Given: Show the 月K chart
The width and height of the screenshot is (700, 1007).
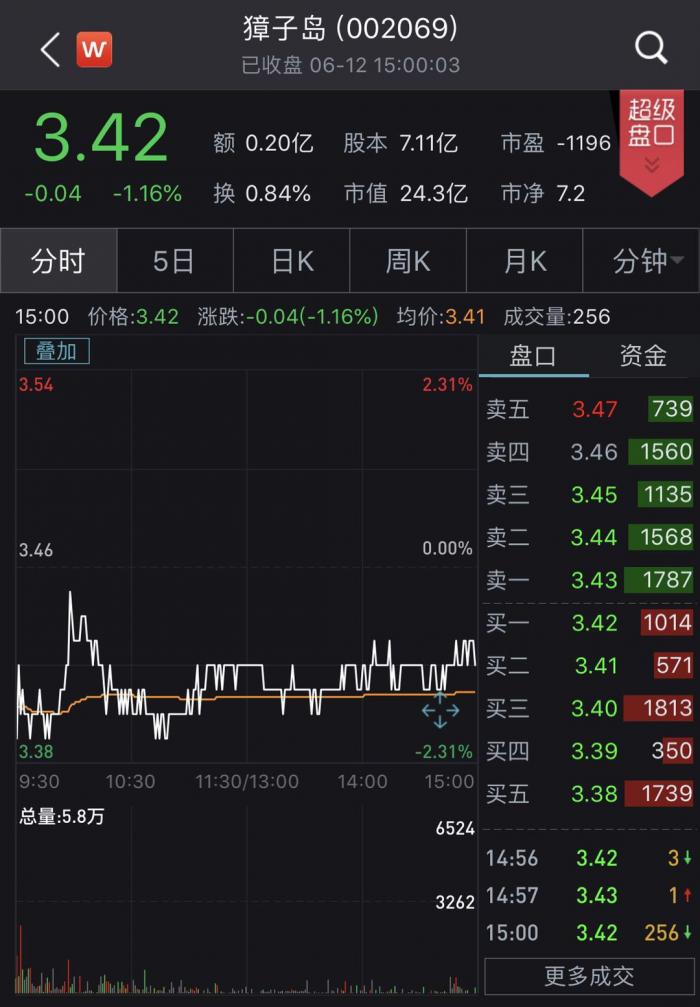Looking at the screenshot, I should pyautogui.click(x=524, y=261).
